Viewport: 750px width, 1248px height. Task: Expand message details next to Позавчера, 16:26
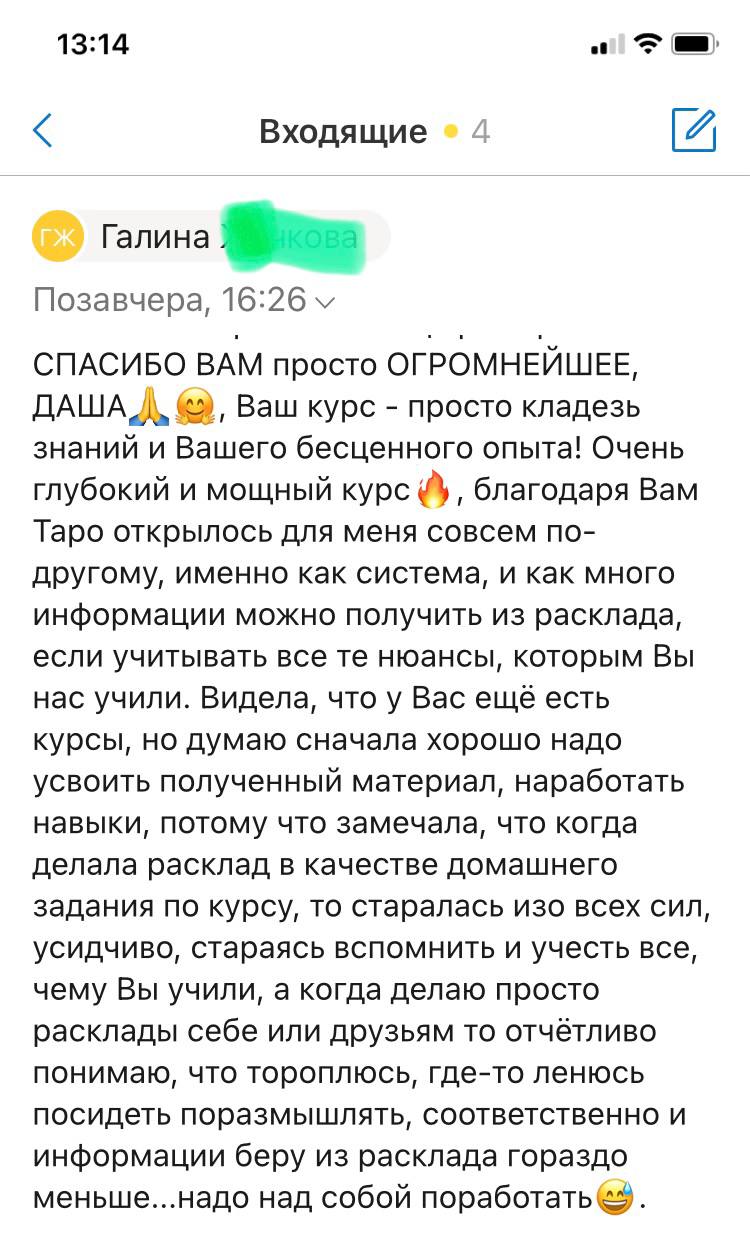pos(325,300)
